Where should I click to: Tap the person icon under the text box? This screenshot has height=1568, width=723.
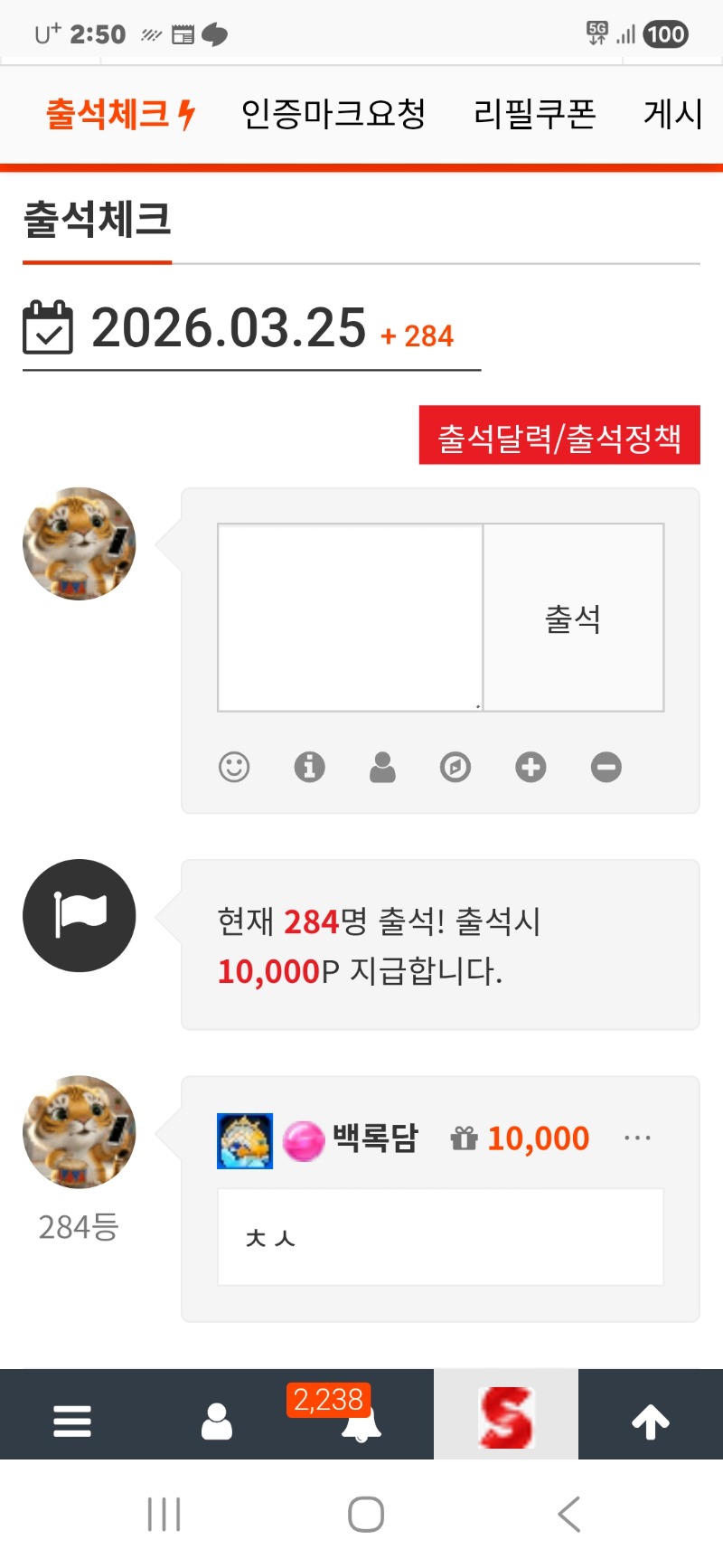click(382, 768)
